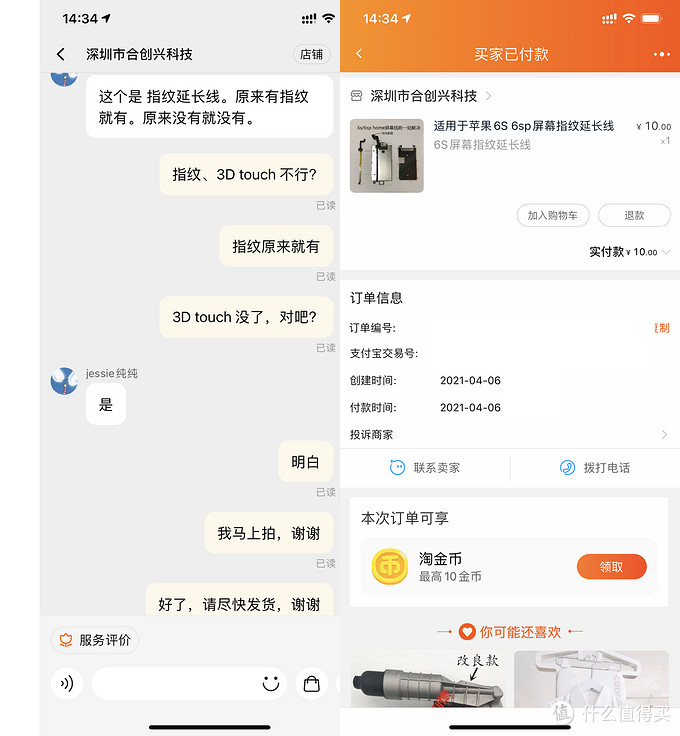Tap 拨打电话 to call the seller
This screenshot has width=680, height=736.
[594, 468]
